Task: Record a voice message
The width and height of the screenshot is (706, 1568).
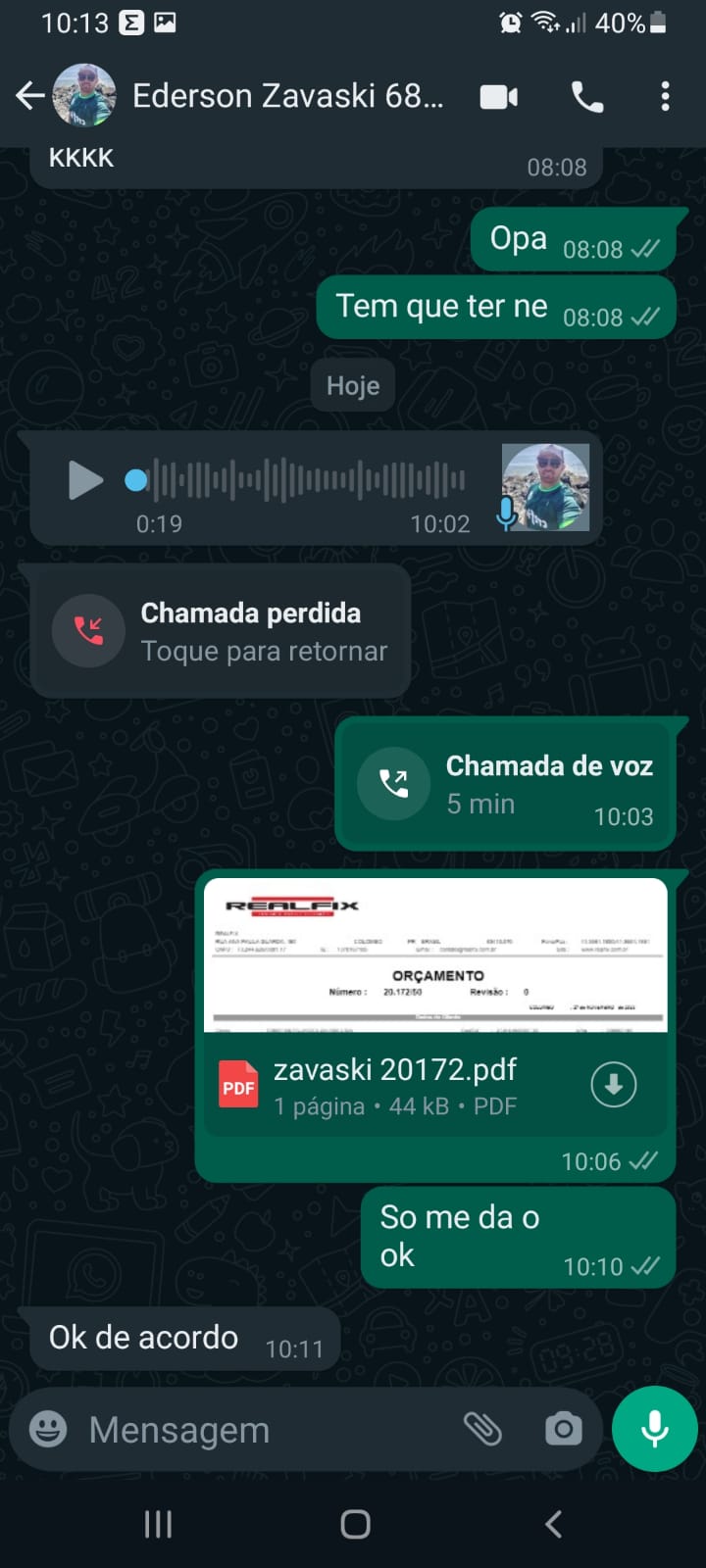Action: (x=654, y=1430)
